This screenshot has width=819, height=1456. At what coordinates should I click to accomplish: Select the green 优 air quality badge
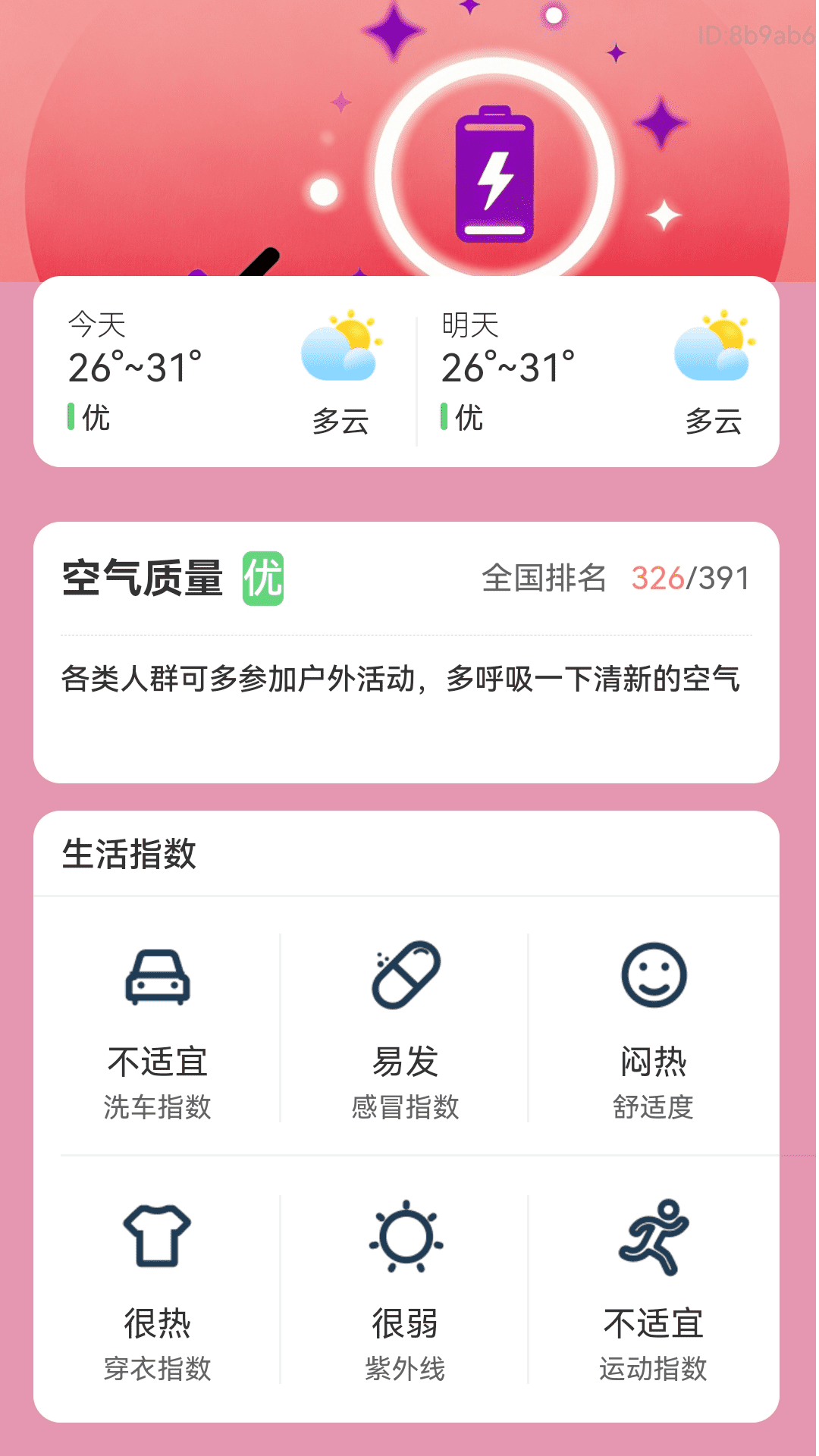coord(262,578)
